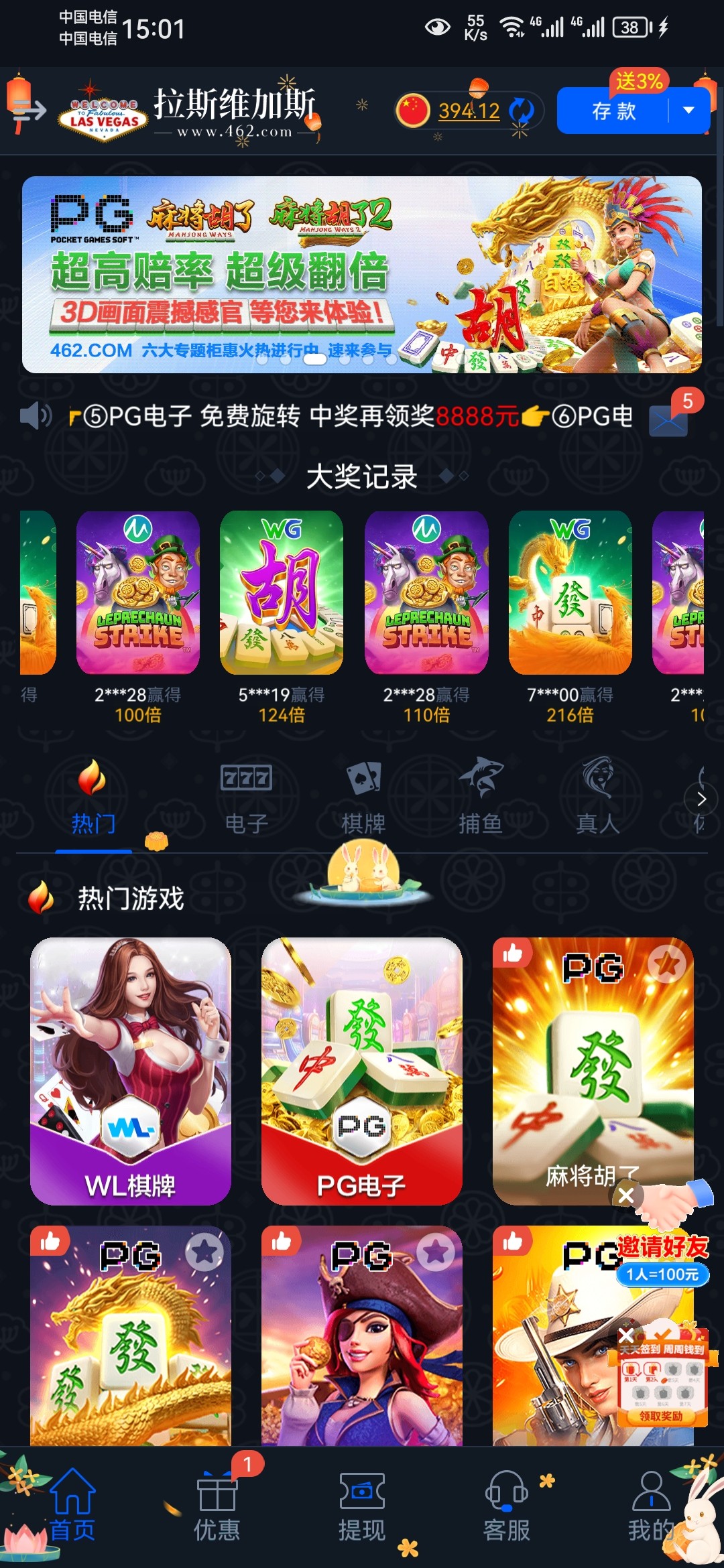
Task: Contact 客服 customer service
Action: (507, 1504)
